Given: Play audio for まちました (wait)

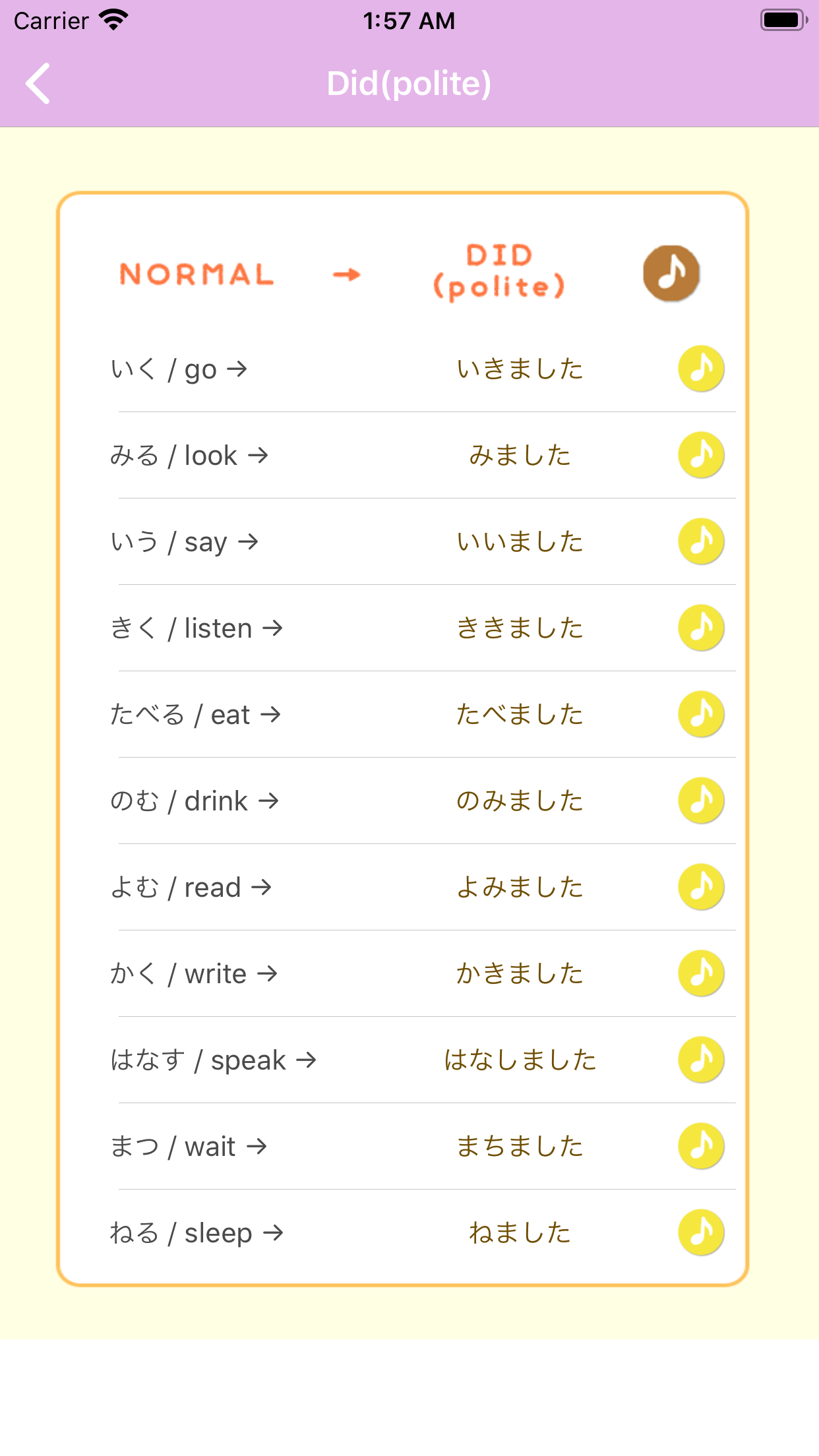Looking at the screenshot, I should tap(701, 1146).
